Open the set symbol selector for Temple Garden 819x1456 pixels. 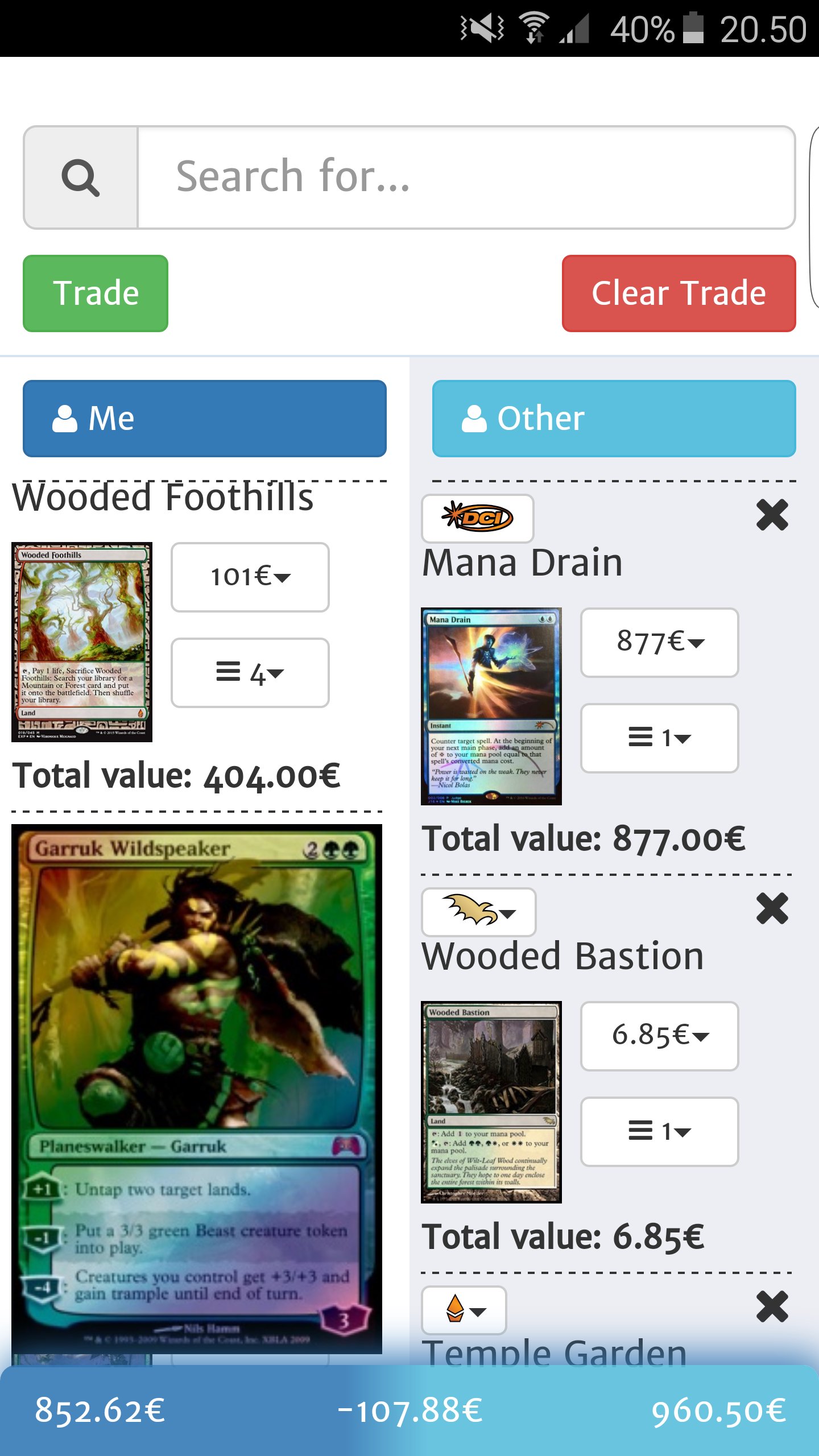pyautogui.click(x=463, y=1310)
